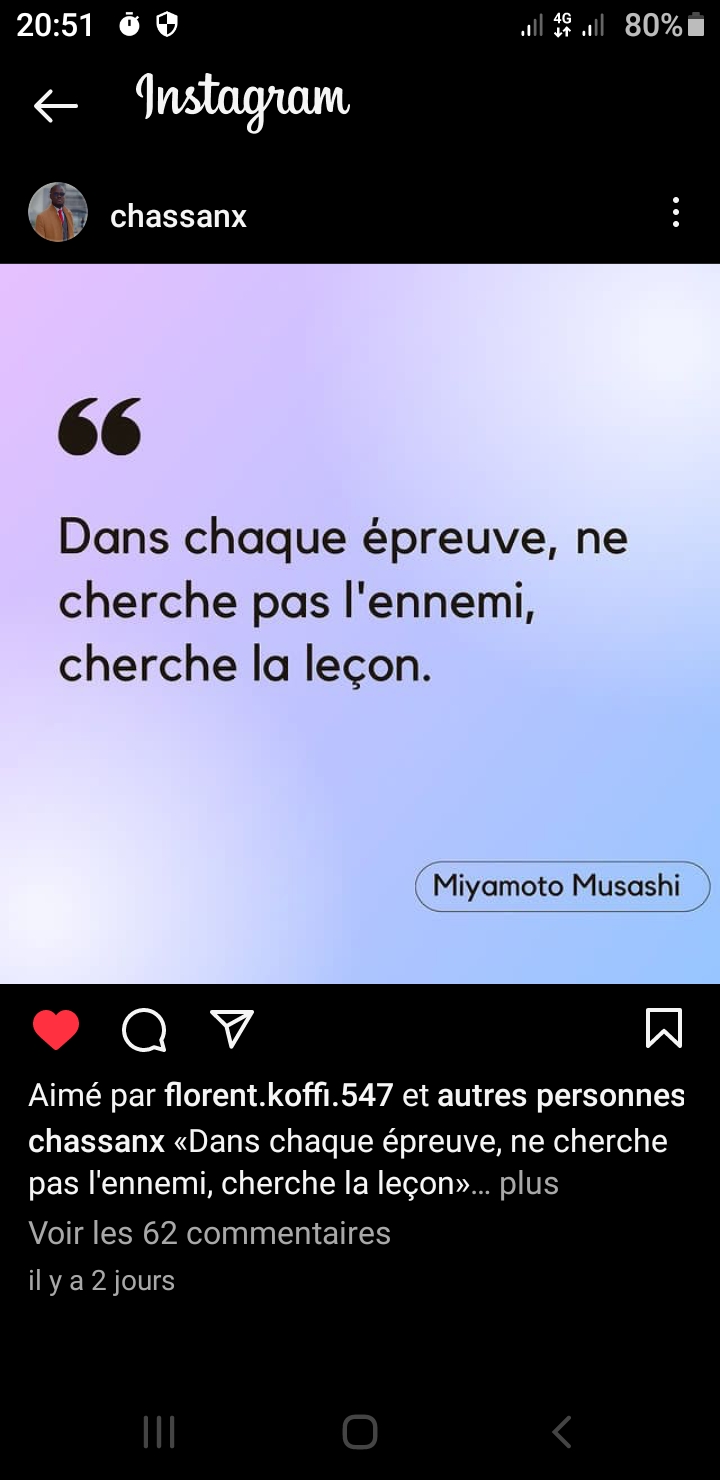Open the post's three-dot options menu
The image size is (720, 1480).
pos(676,213)
